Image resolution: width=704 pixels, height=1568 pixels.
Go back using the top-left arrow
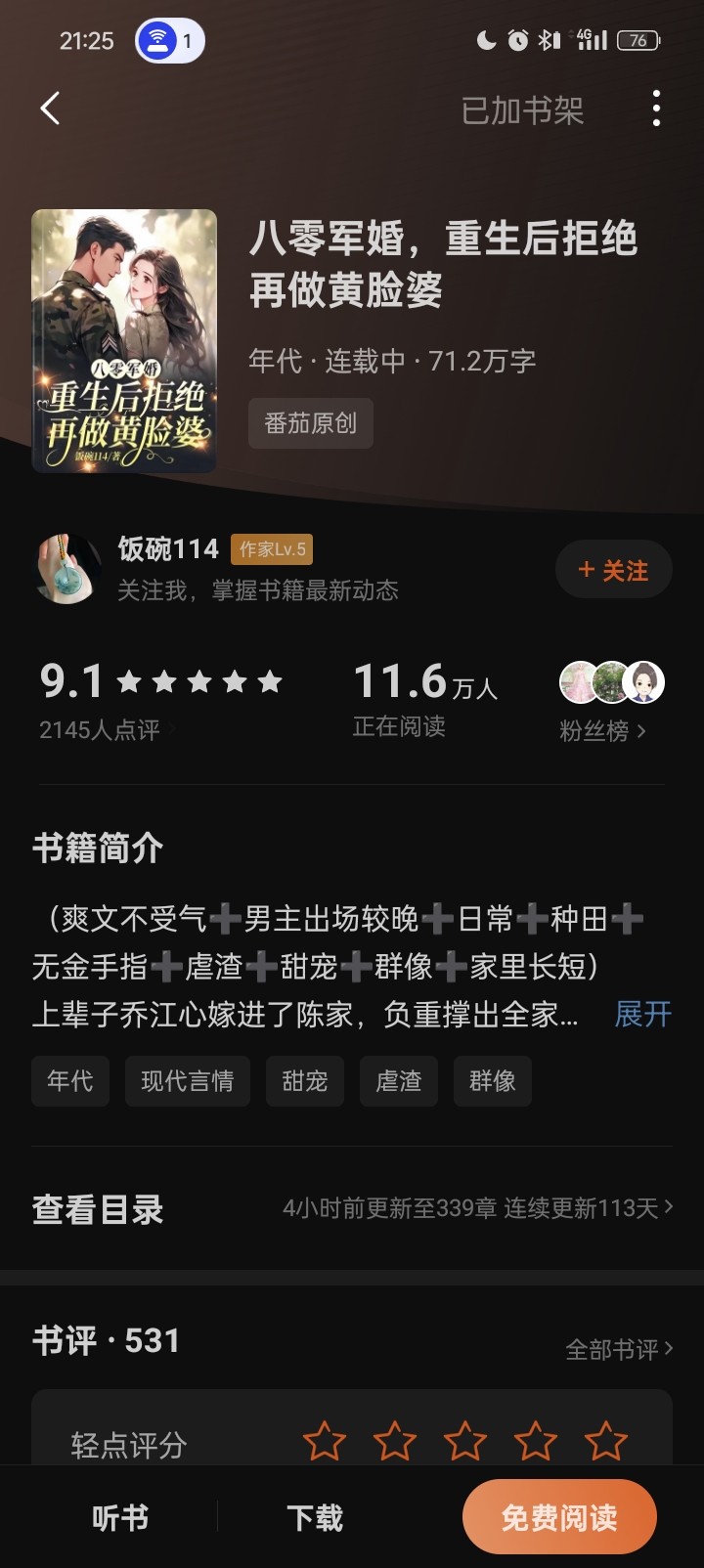pyautogui.click(x=51, y=109)
